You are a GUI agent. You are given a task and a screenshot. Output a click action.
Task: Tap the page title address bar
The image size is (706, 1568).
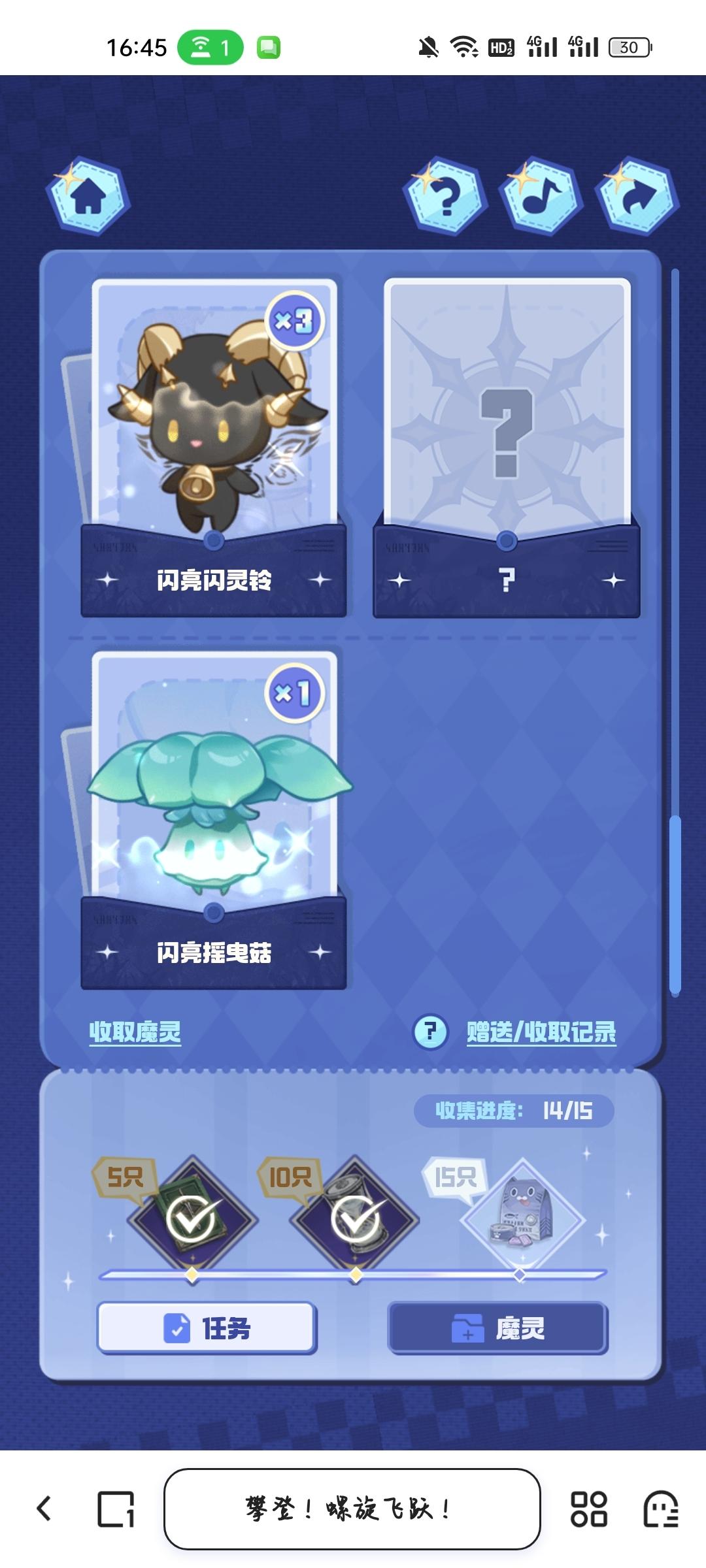(x=352, y=1509)
